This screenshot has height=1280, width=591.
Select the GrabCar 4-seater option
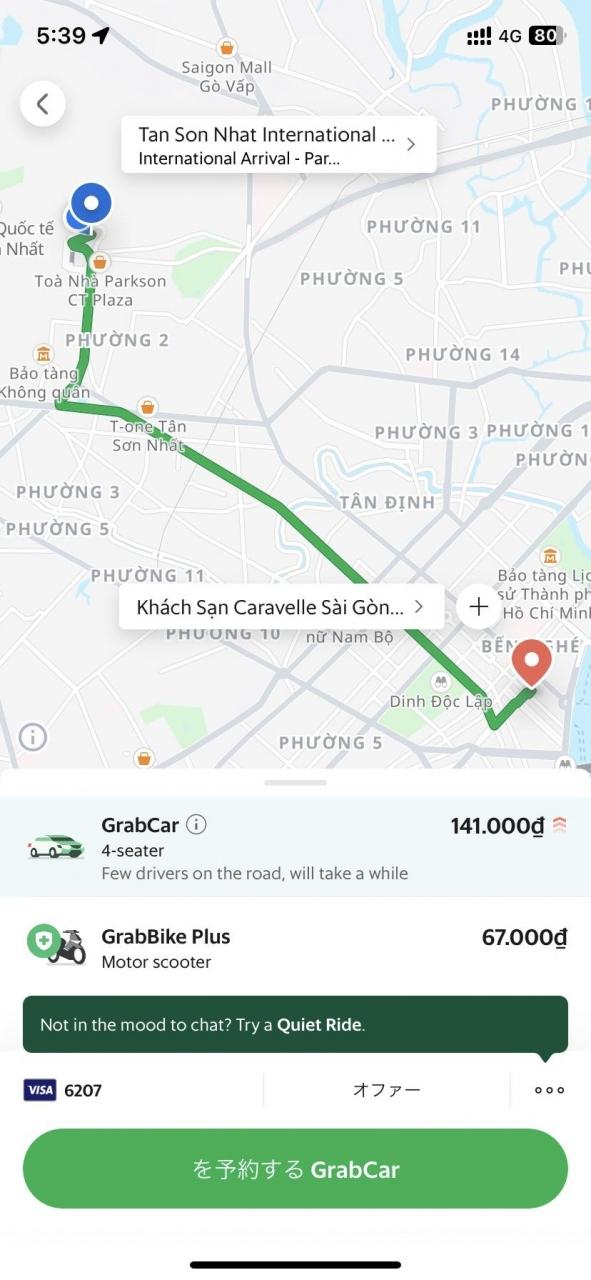click(295, 847)
